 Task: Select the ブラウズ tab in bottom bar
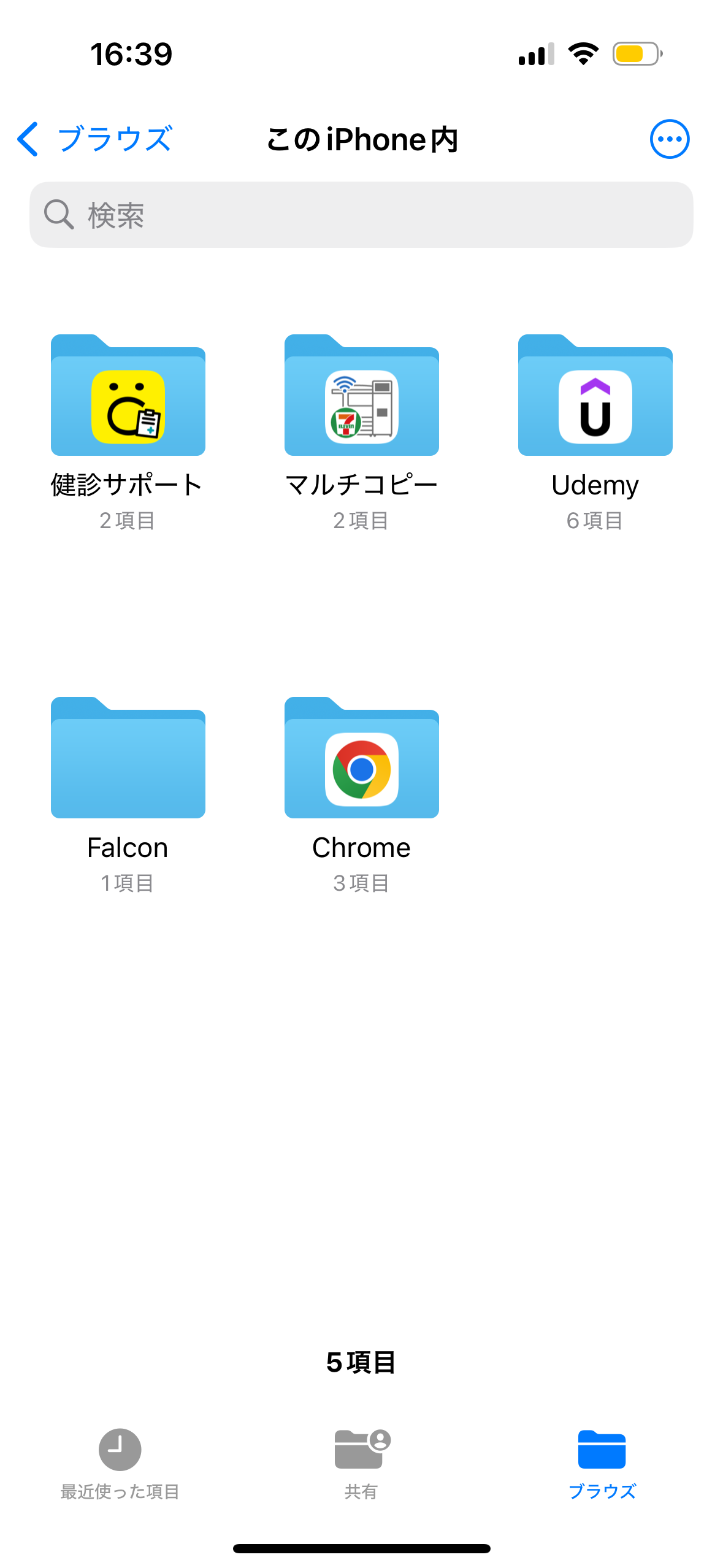602,1464
